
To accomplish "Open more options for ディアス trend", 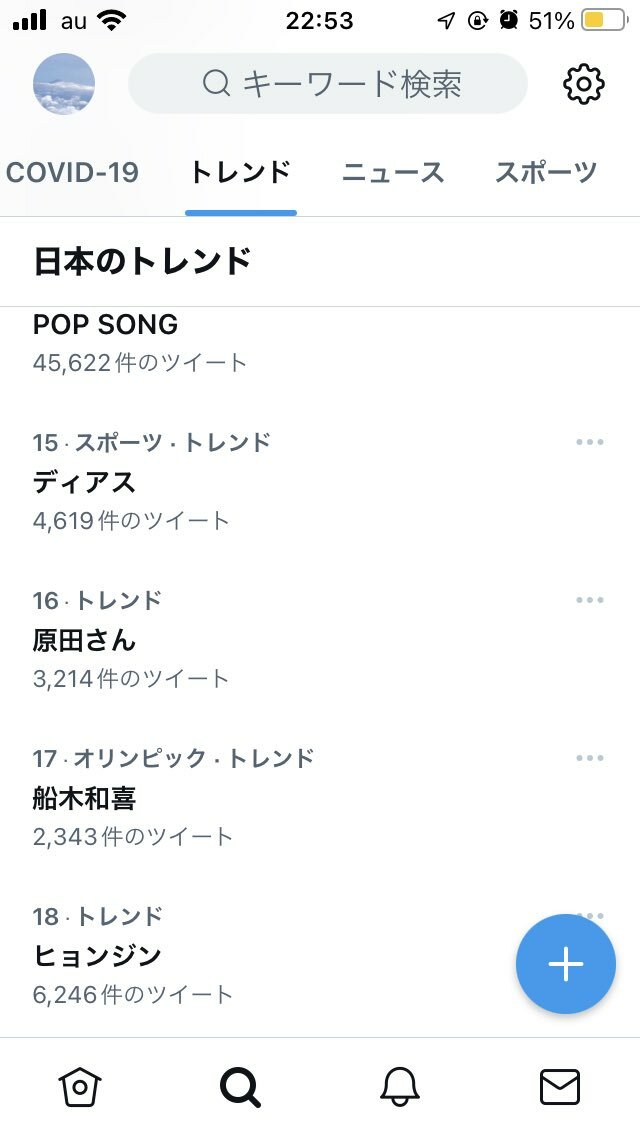I will tap(590, 442).
